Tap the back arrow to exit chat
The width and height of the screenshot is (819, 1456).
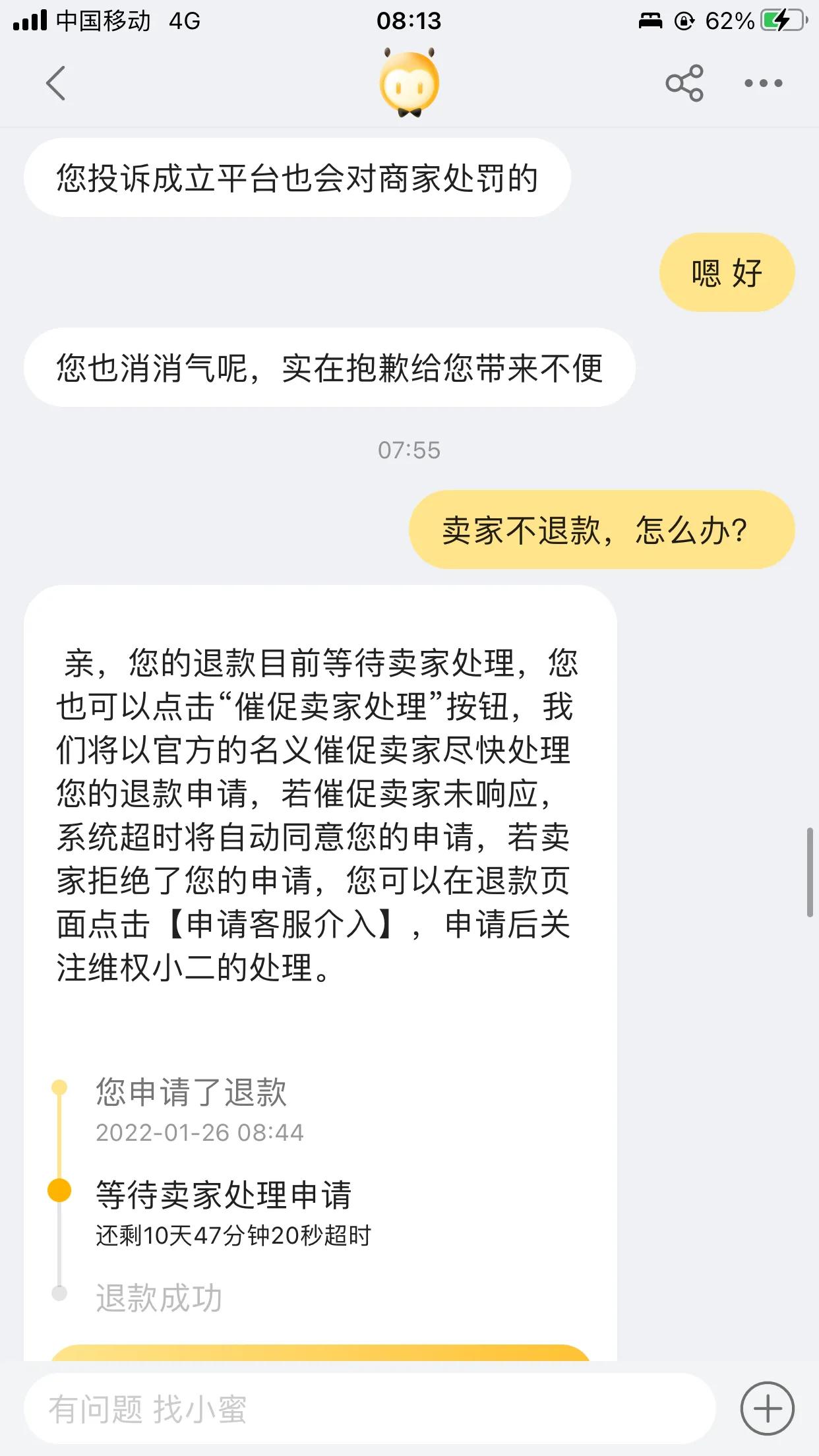56,82
